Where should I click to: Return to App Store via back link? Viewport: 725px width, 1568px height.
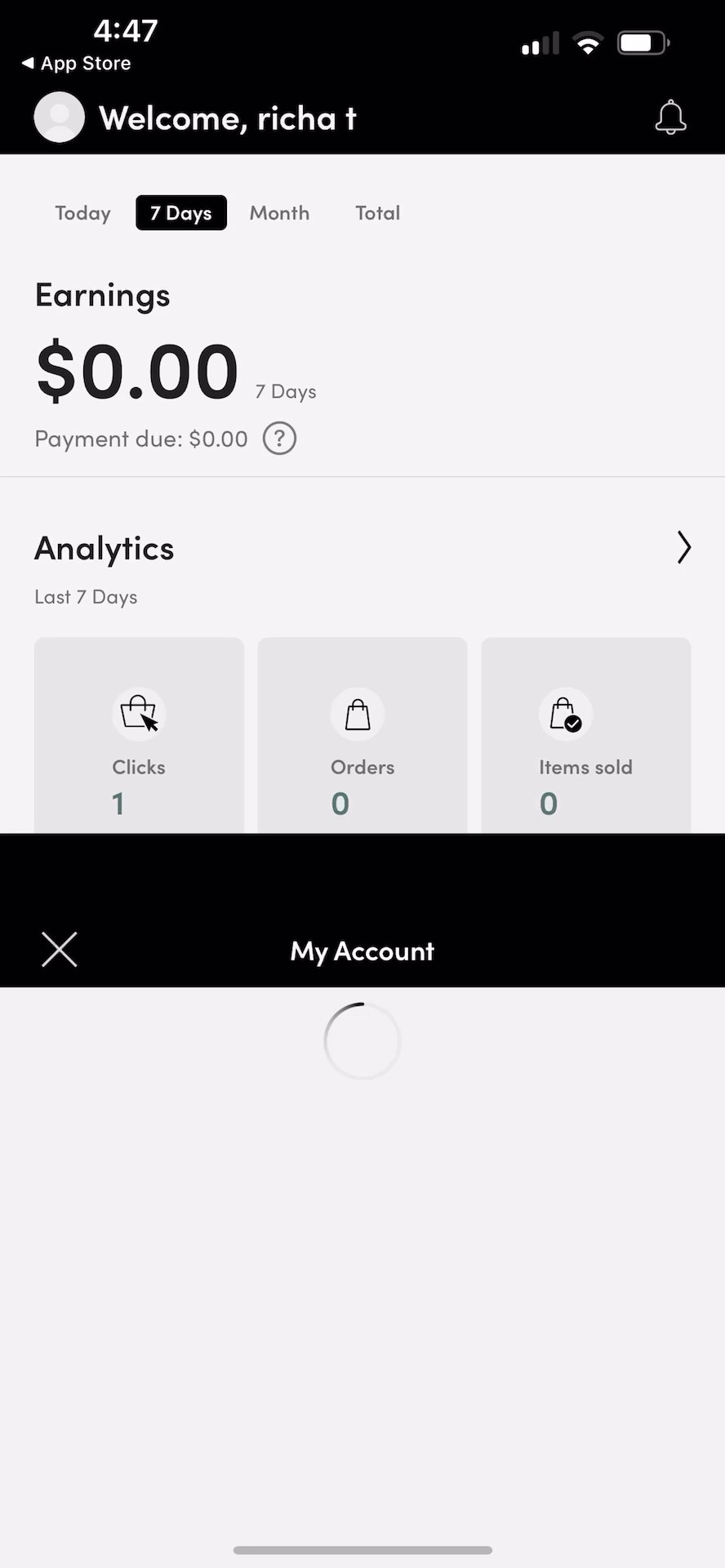(77, 64)
